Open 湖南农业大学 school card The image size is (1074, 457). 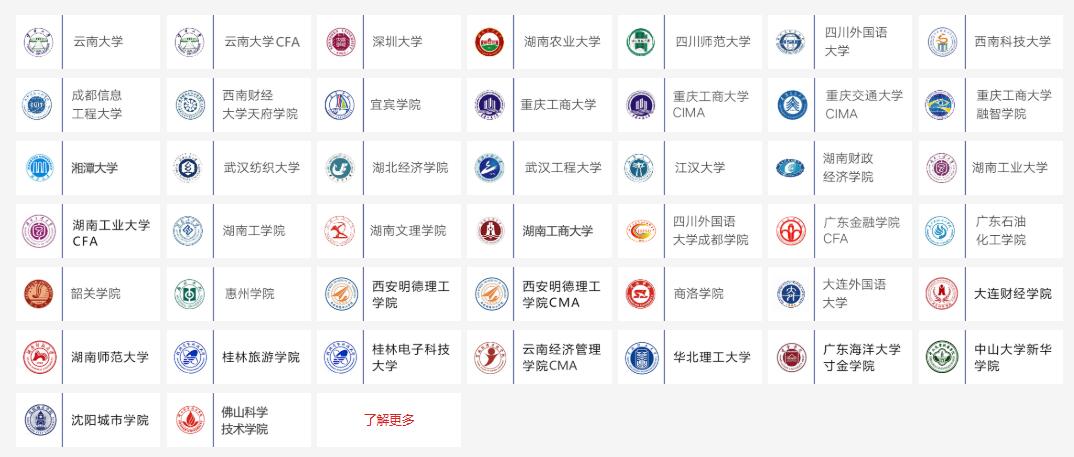pos(539,42)
